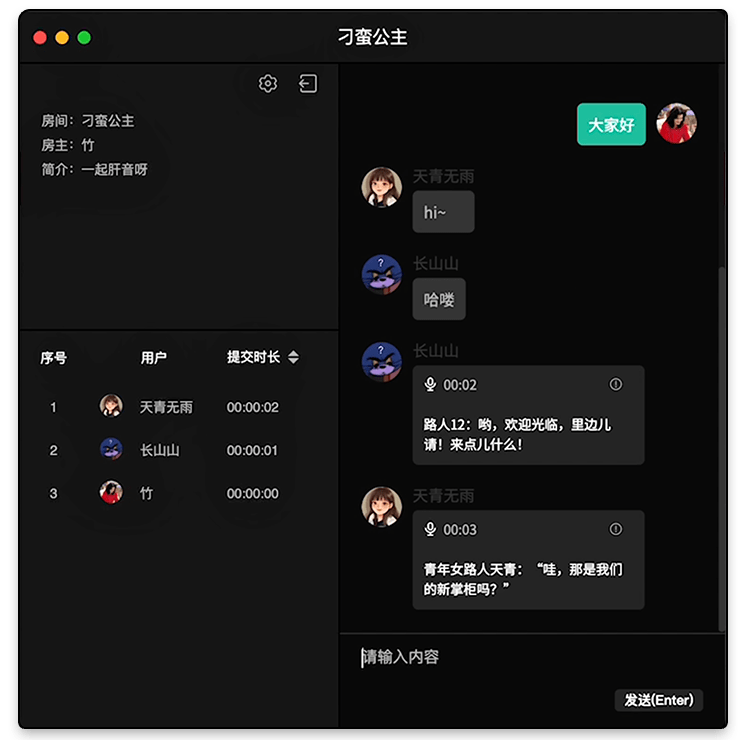Select user 长山山 in the list
The width and height of the screenshot is (744, 740).
point(159,450)
